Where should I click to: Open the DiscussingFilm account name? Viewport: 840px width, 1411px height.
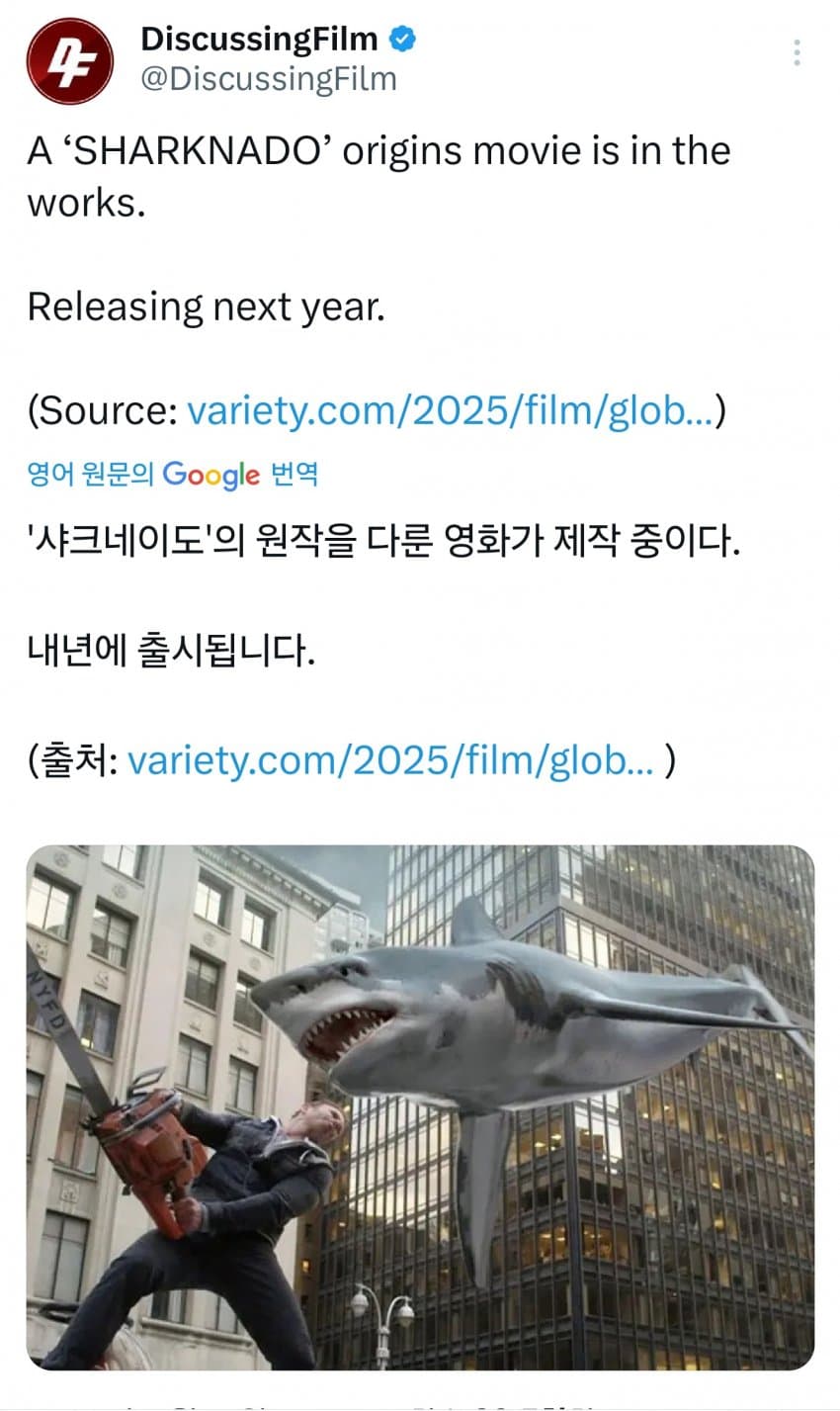(259, 39)
